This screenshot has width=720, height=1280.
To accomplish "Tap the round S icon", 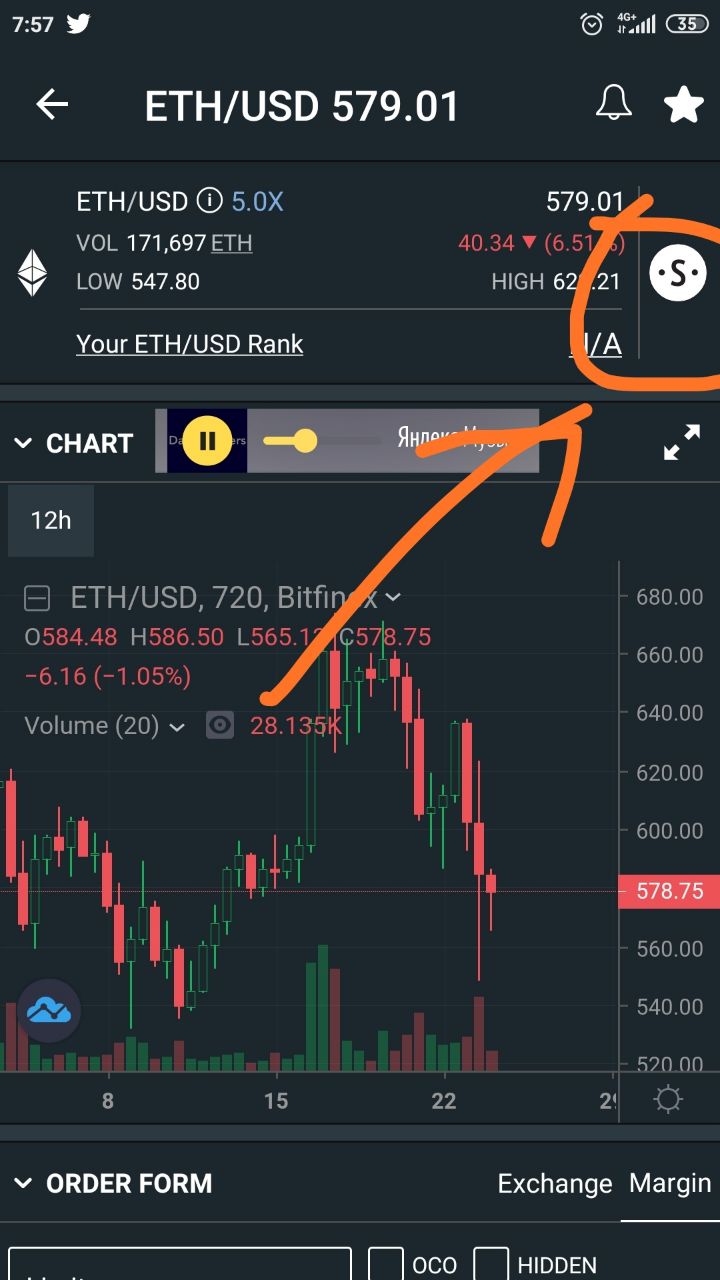I will point(678,272).
